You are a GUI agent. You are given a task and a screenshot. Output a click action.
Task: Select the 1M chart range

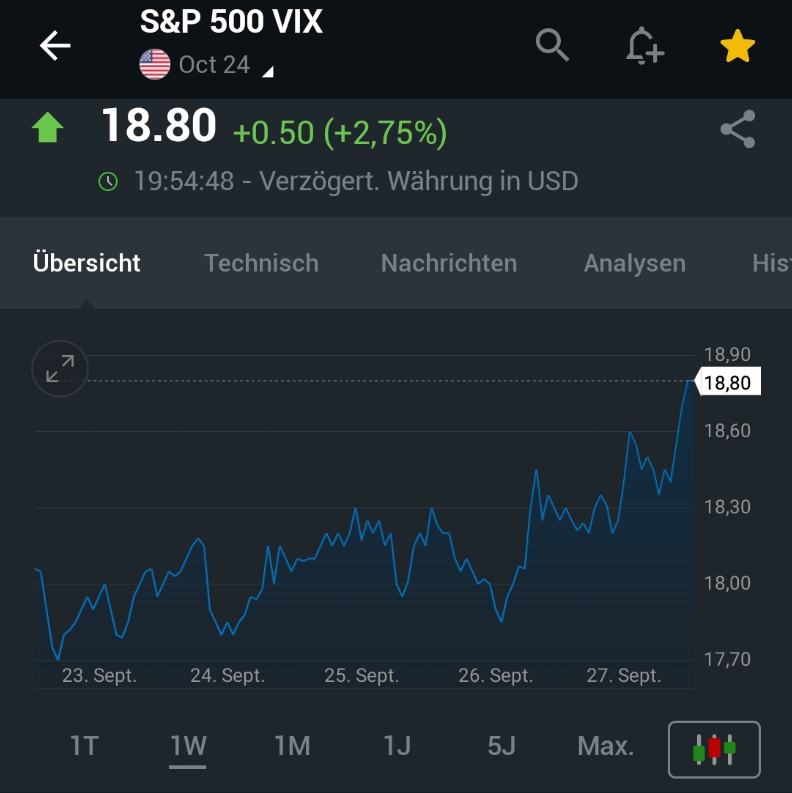click(291, 746)
